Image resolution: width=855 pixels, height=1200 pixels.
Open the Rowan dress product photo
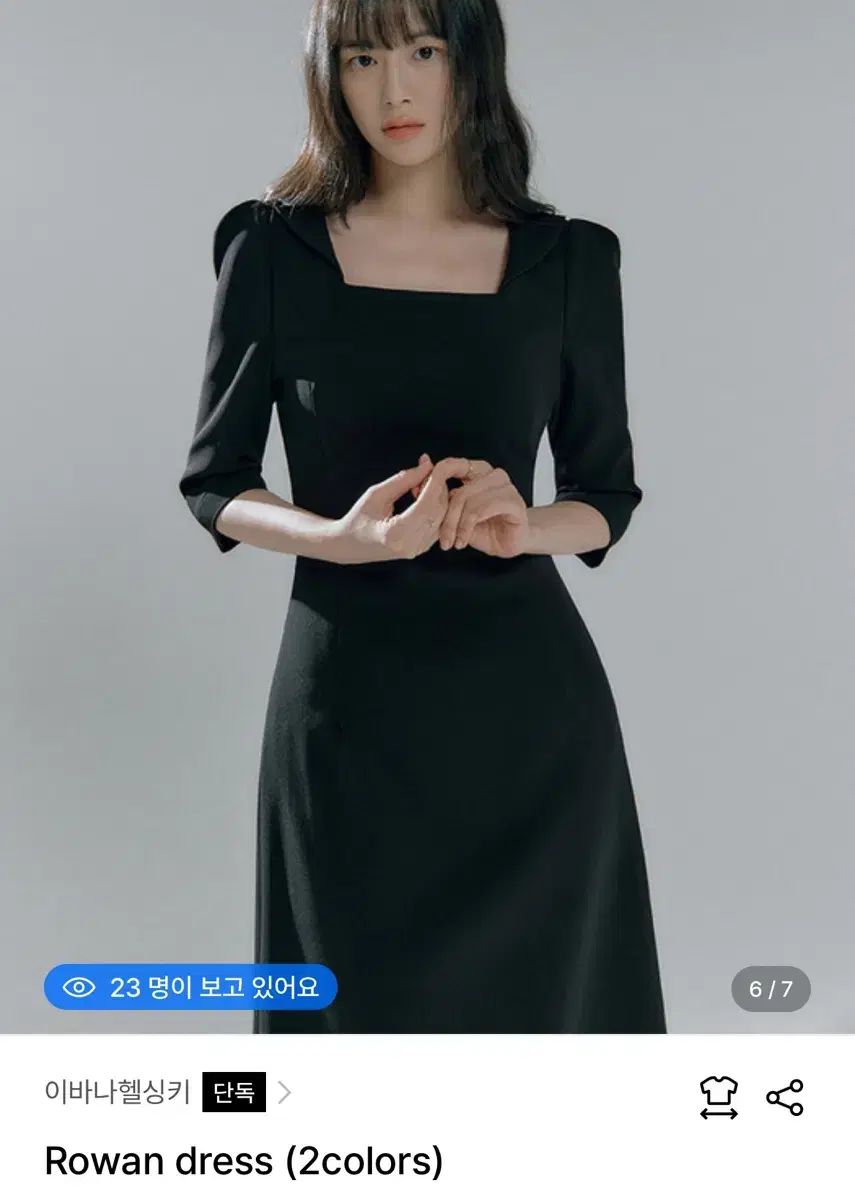point(427,500)
